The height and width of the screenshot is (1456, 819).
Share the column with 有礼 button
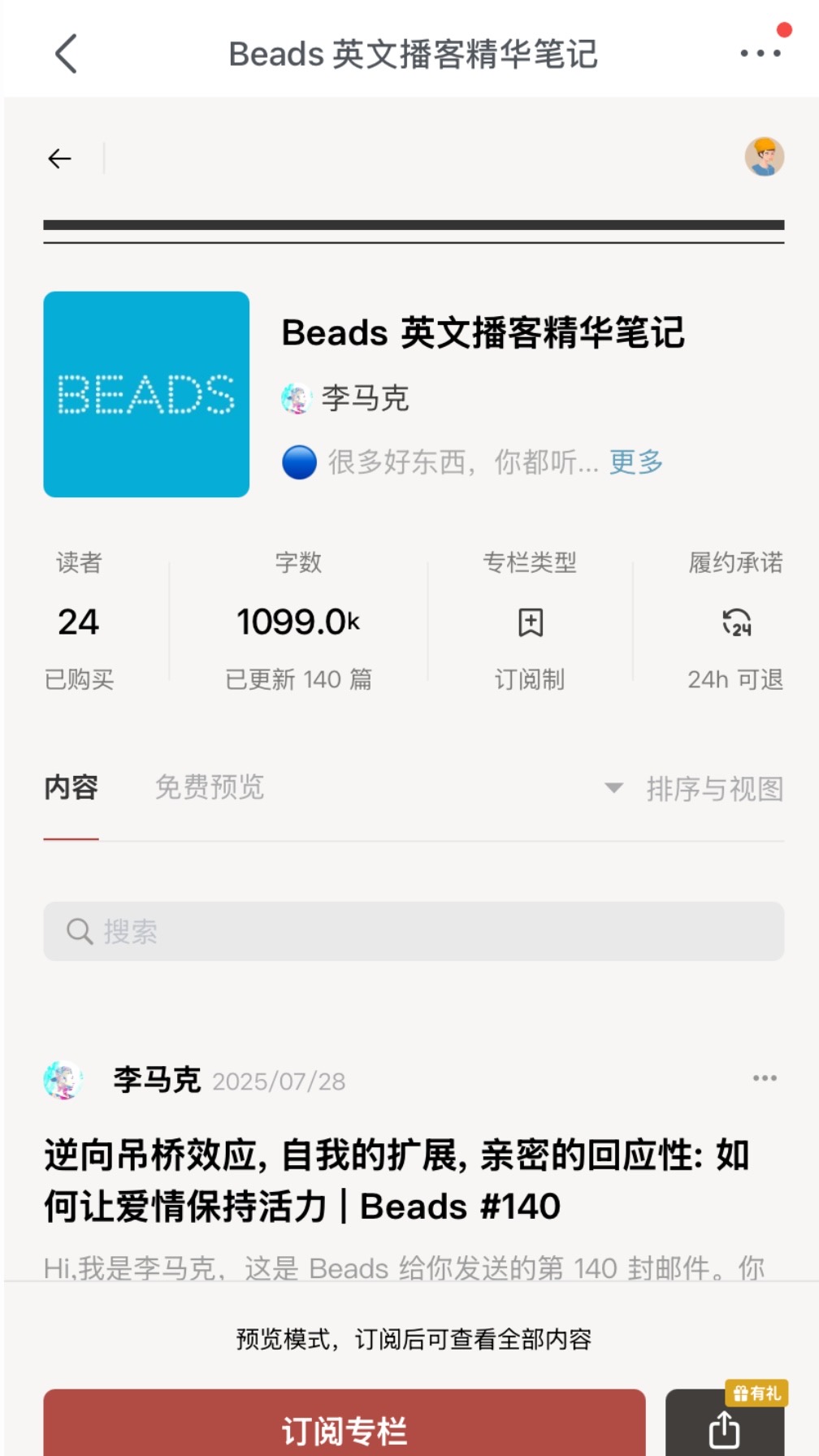725,1423
